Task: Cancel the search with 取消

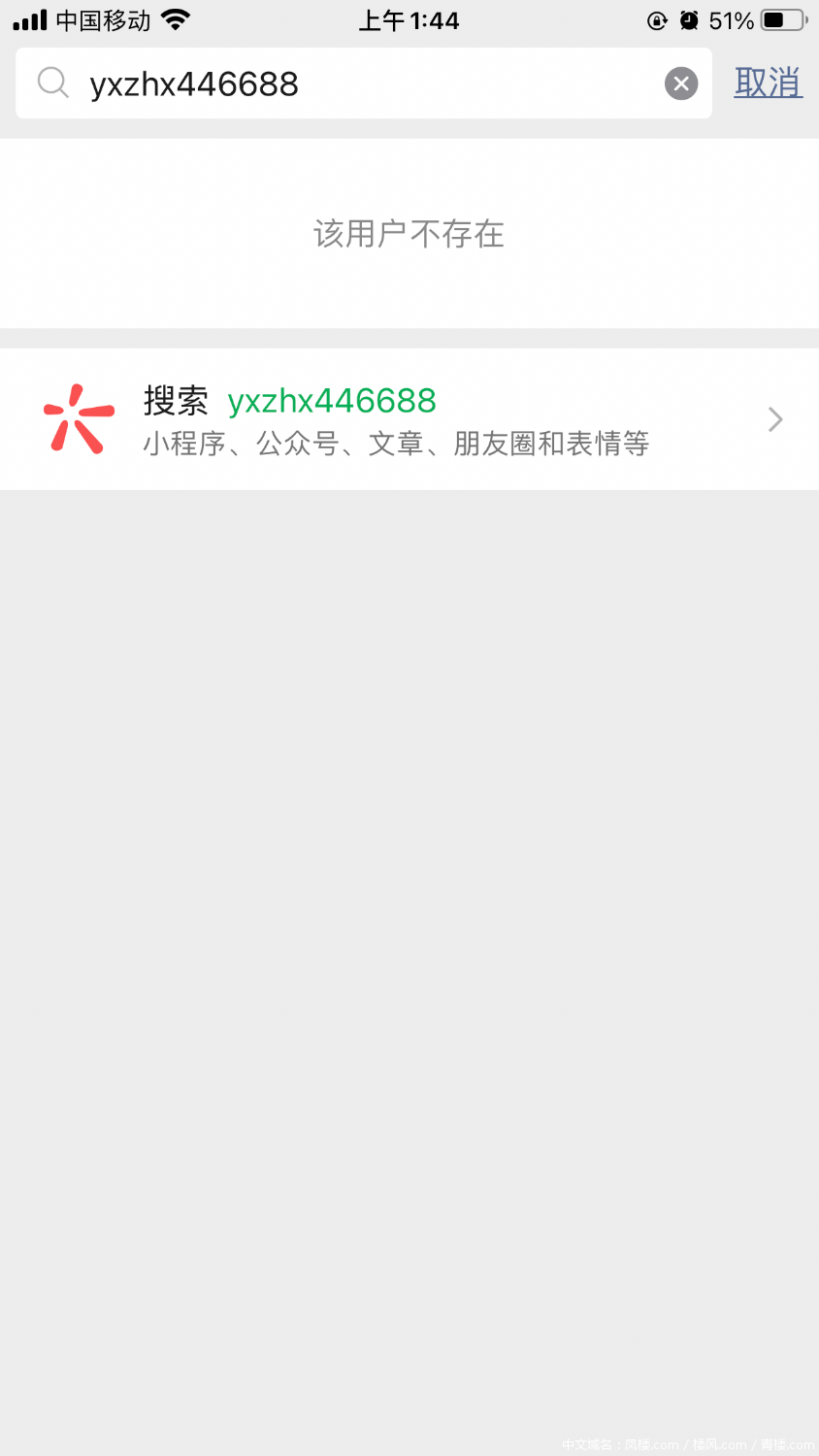Action: coord(768,83)
